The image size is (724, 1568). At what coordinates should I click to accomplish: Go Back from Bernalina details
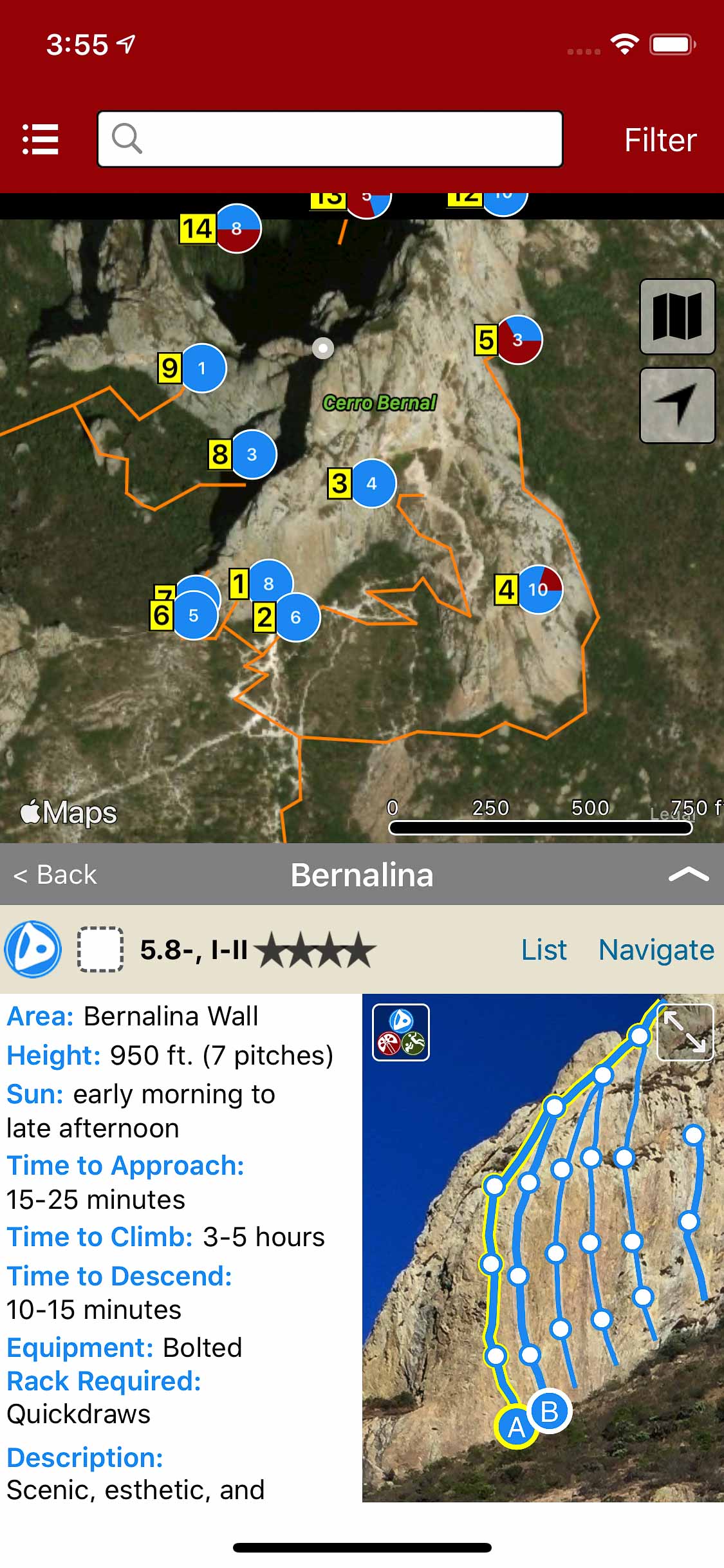point(55,875)
